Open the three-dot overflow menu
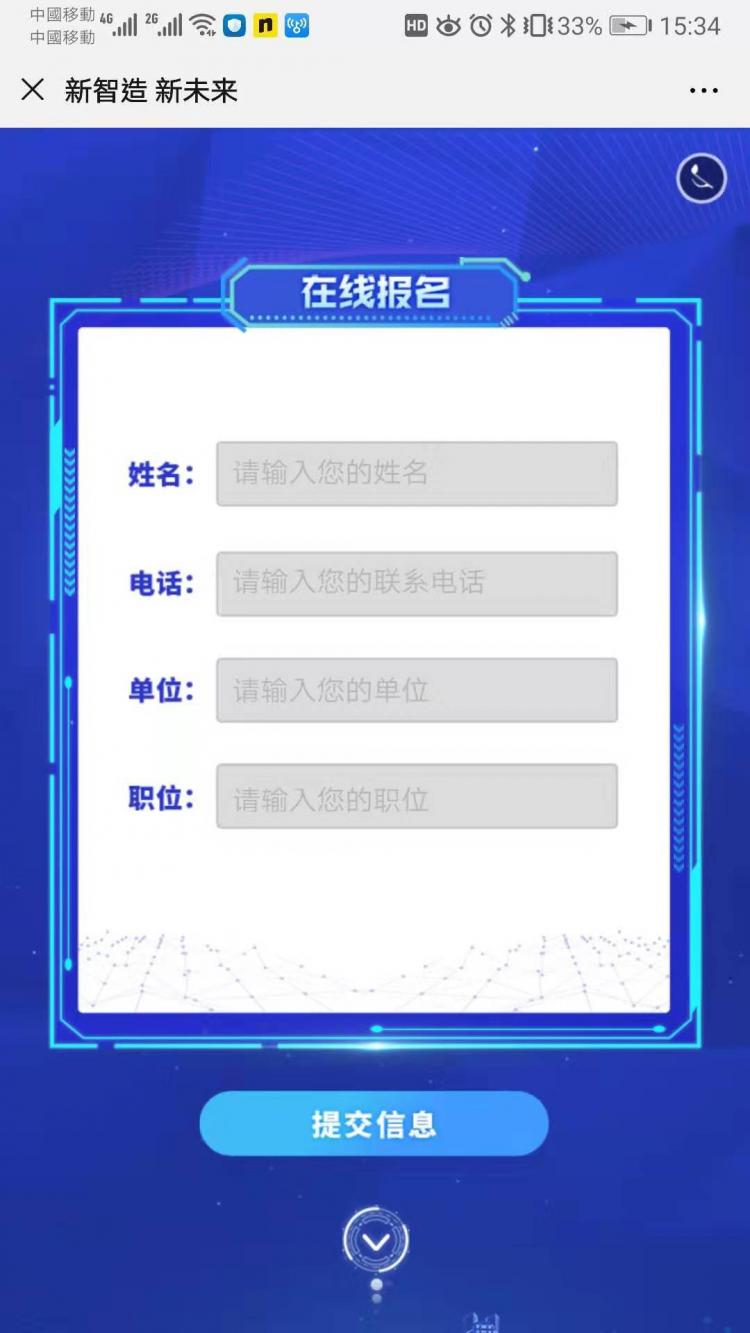This screenshot has width=750, height=1333. click(x=704, y=91)
